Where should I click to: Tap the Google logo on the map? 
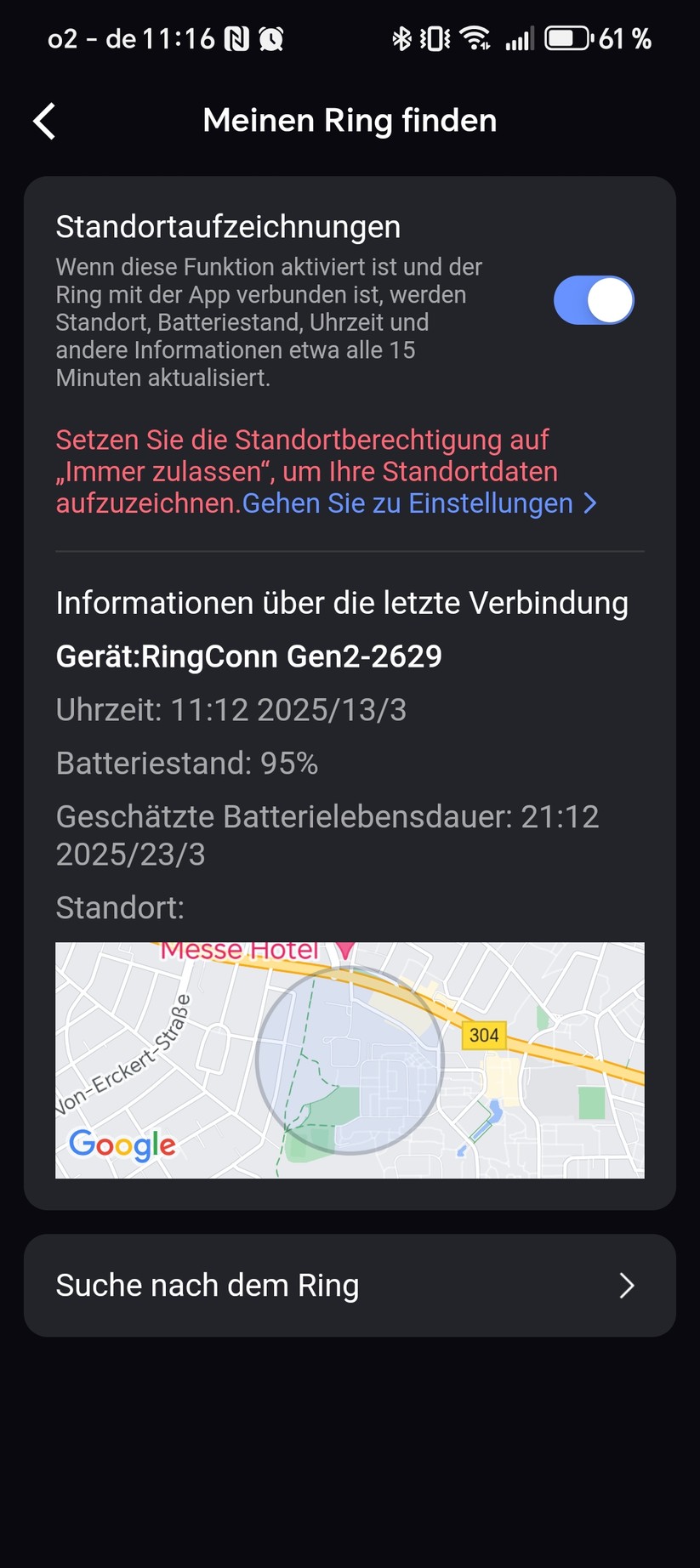(x=122, y=1146)
